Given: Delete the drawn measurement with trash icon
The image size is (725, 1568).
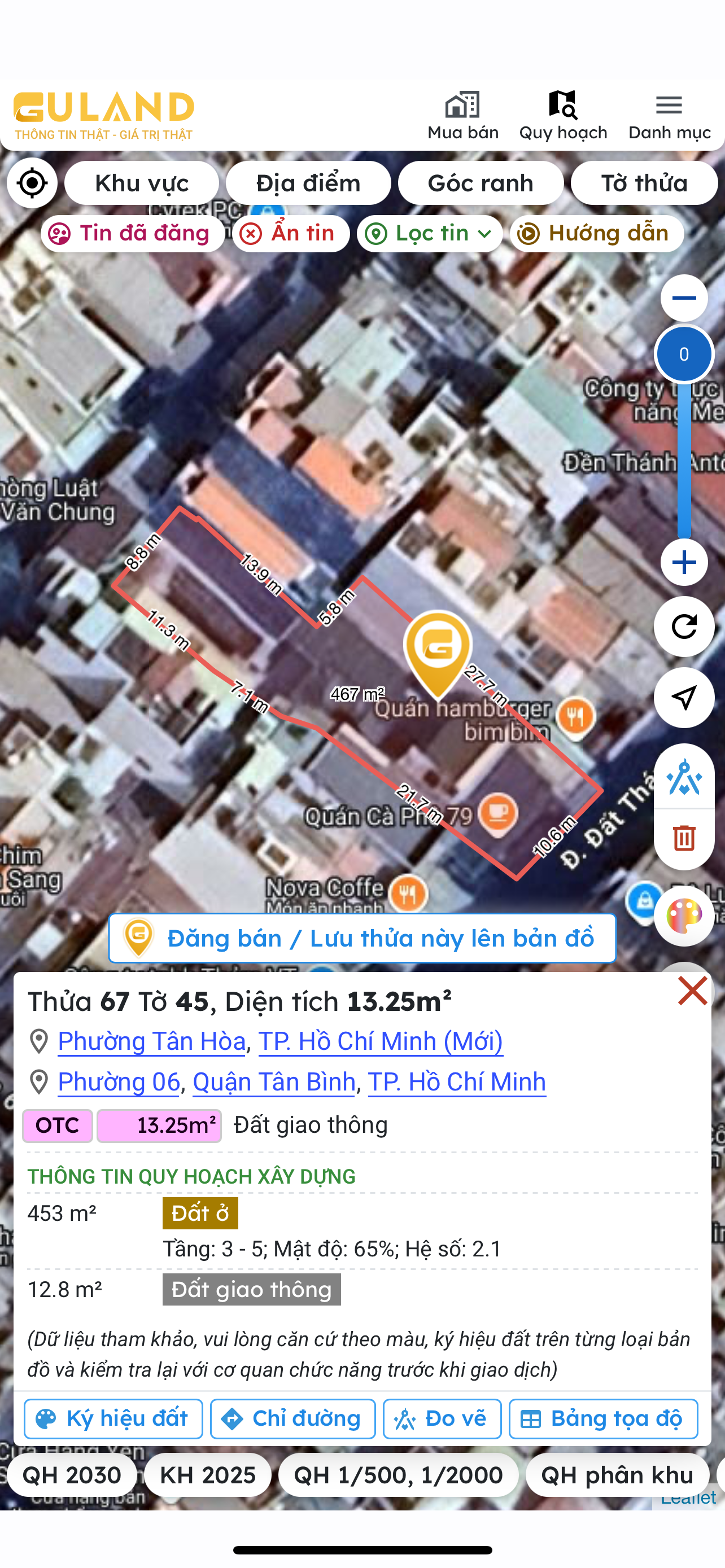Looking at the screenshot, I should [x=684, y=838].
